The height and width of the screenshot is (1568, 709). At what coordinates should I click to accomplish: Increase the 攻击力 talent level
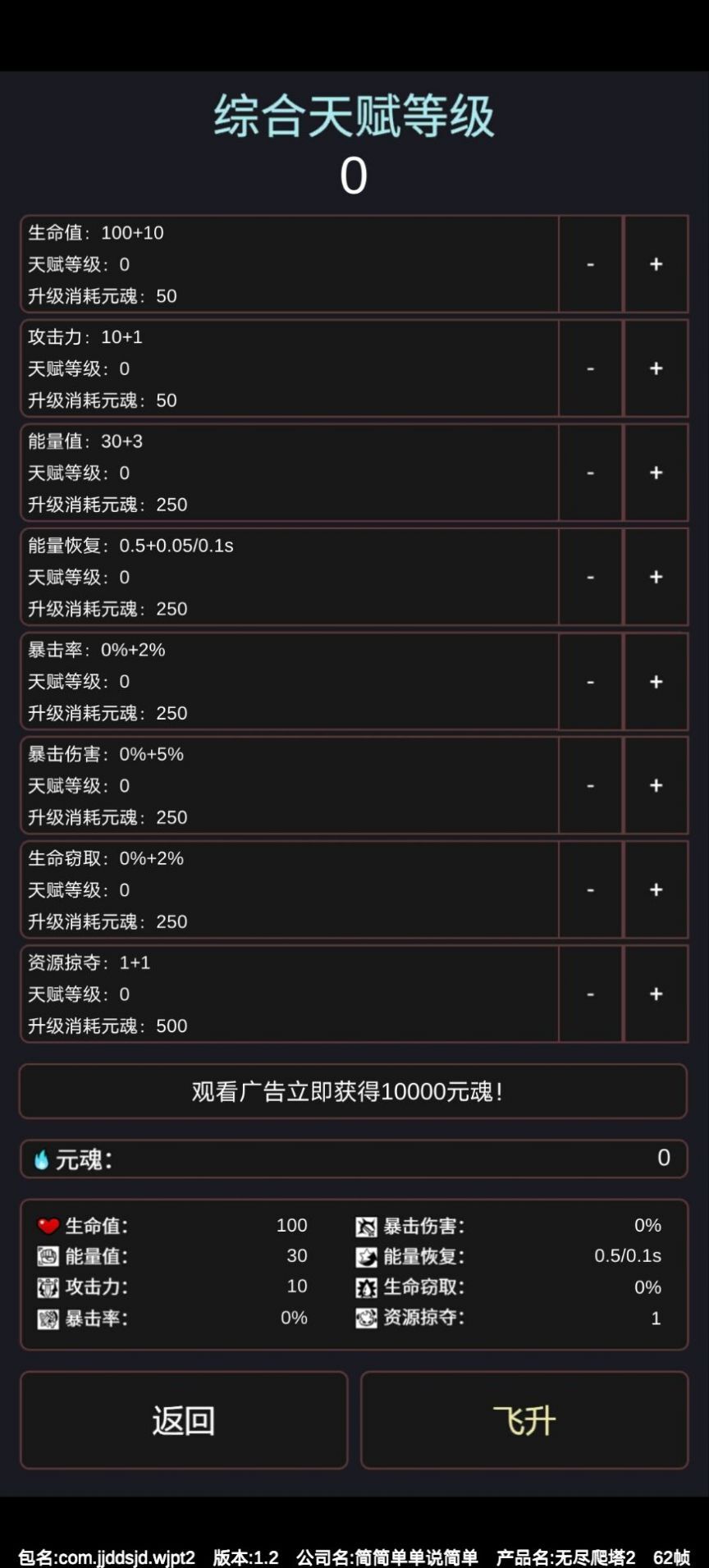coord(656,368)
